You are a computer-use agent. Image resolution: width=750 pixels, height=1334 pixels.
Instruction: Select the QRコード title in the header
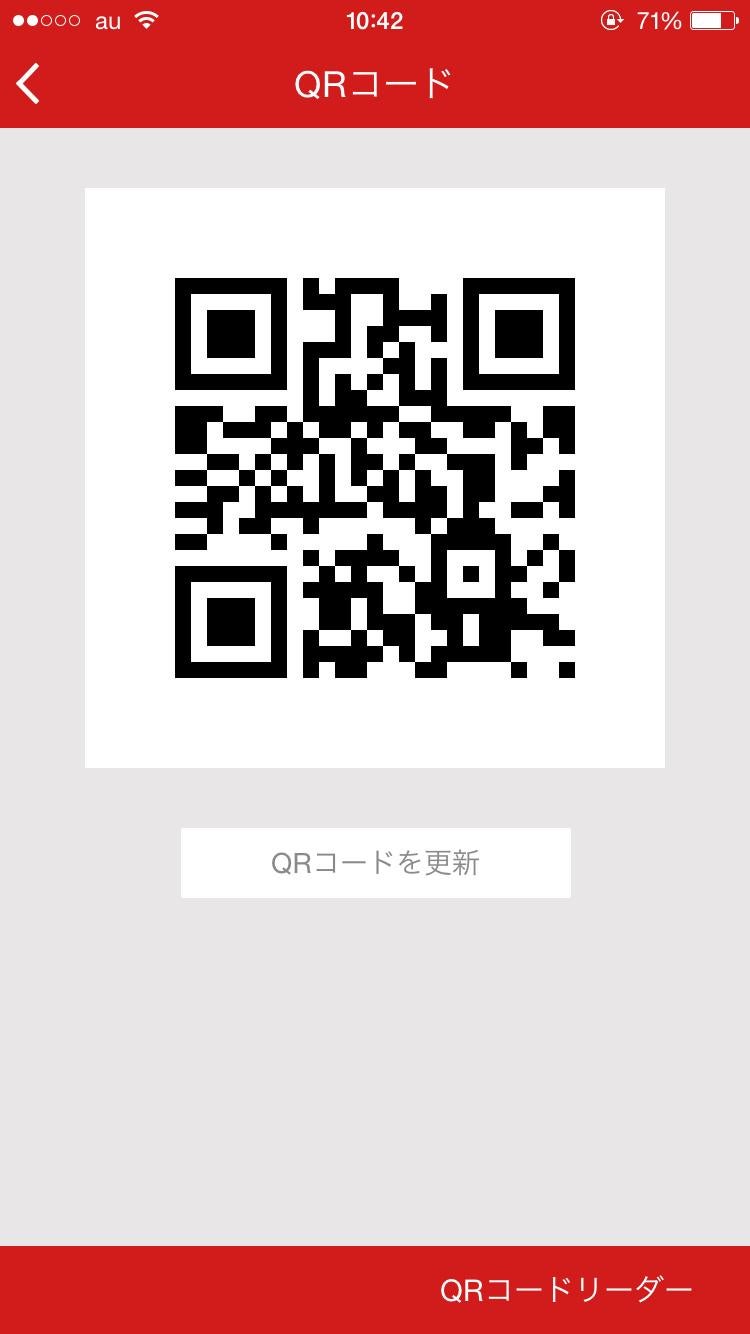coord(375,84)
